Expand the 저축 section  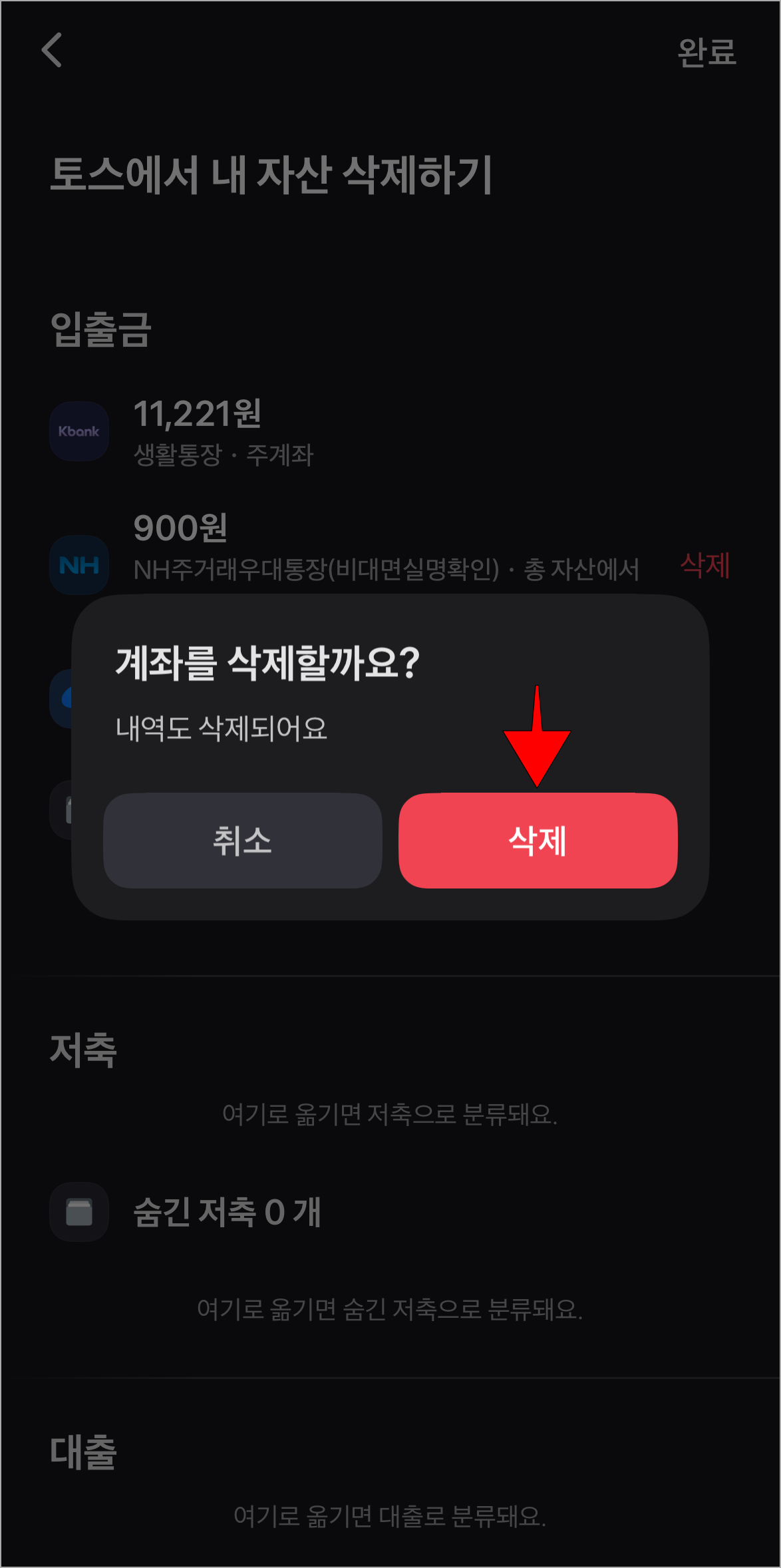point(83,1050)
